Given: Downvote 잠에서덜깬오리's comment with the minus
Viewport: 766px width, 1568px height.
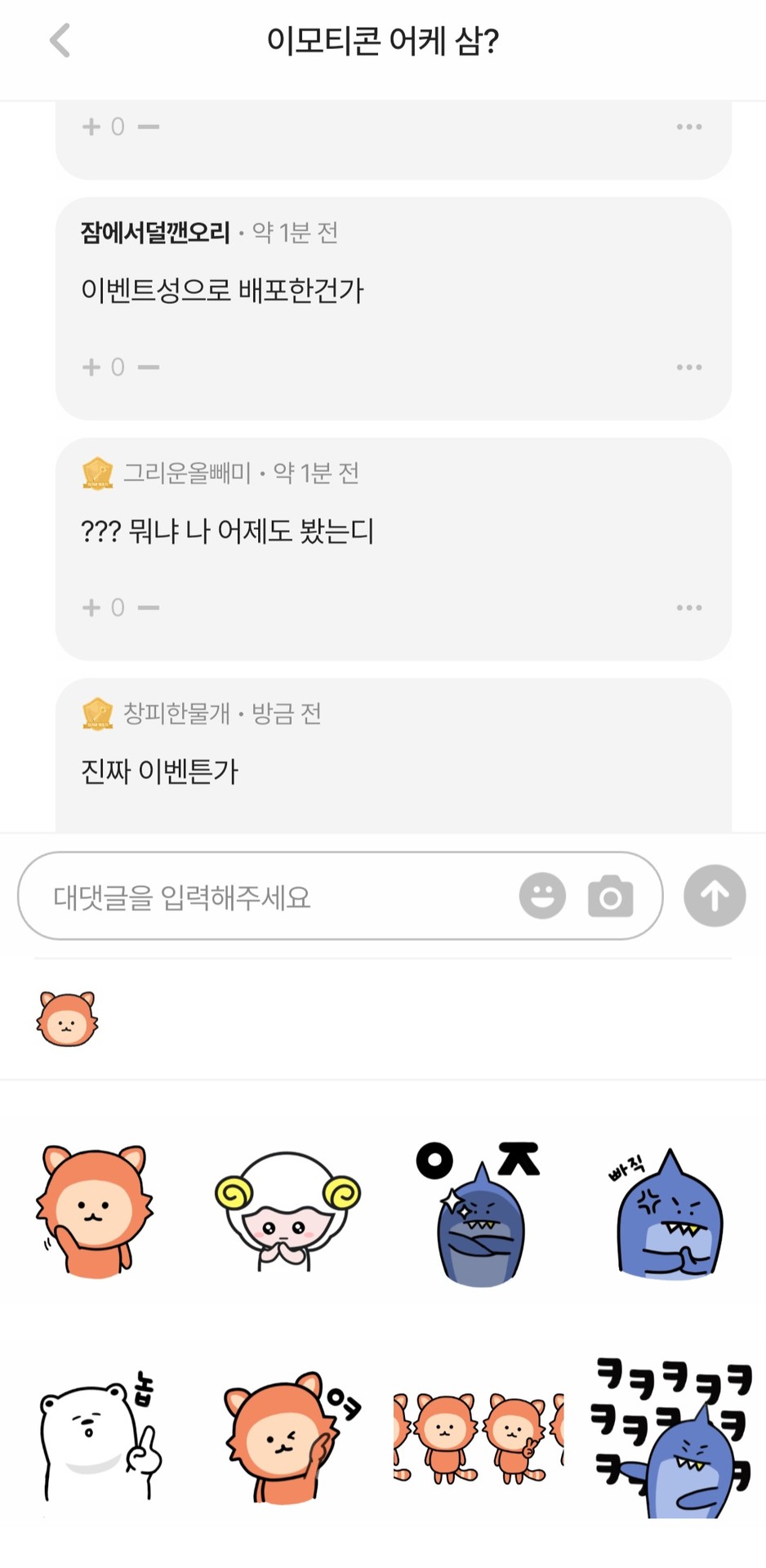Looking at the screenshot, I should (149, 367).
